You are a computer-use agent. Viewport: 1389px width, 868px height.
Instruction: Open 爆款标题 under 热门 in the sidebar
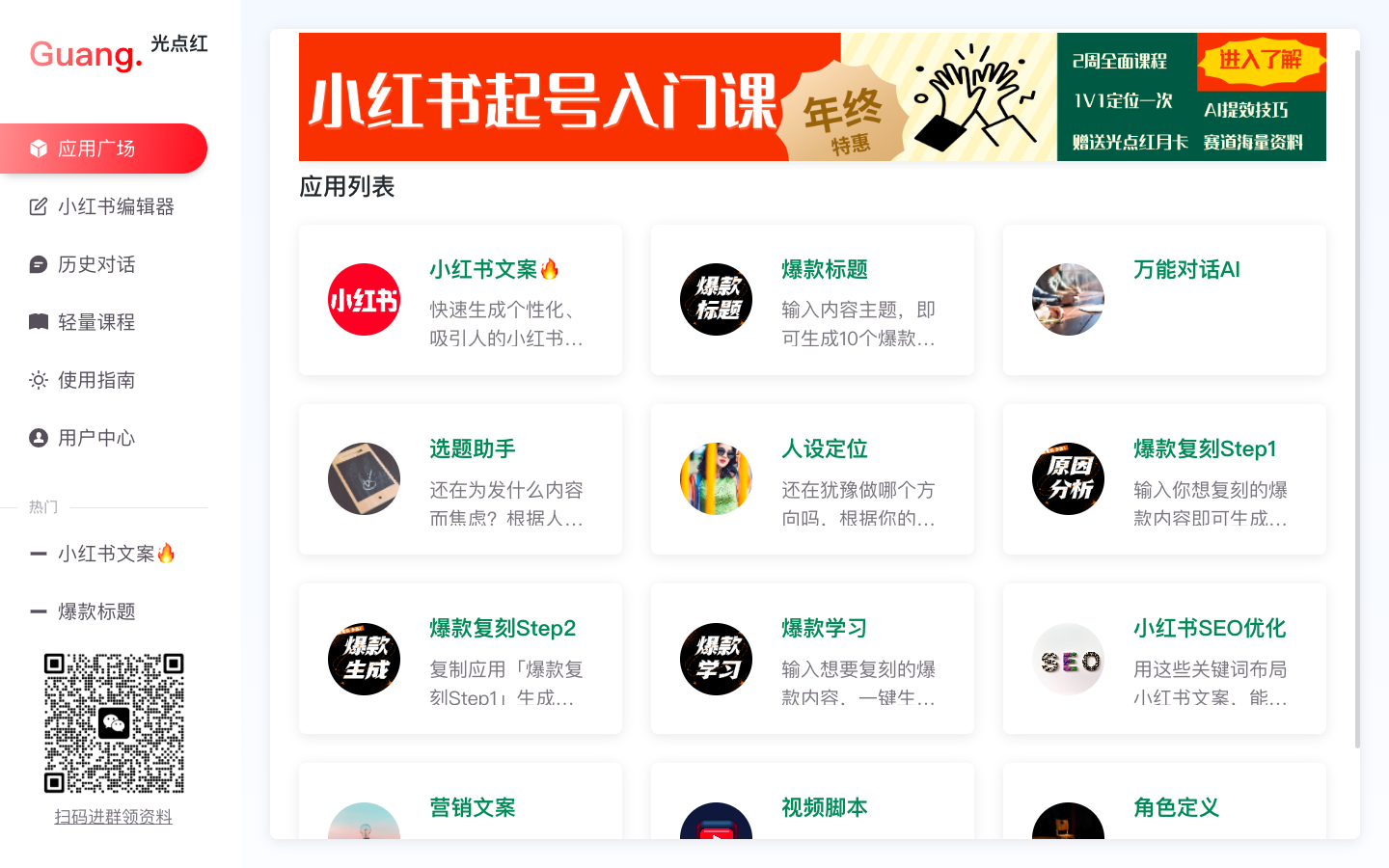coord(95,611)
